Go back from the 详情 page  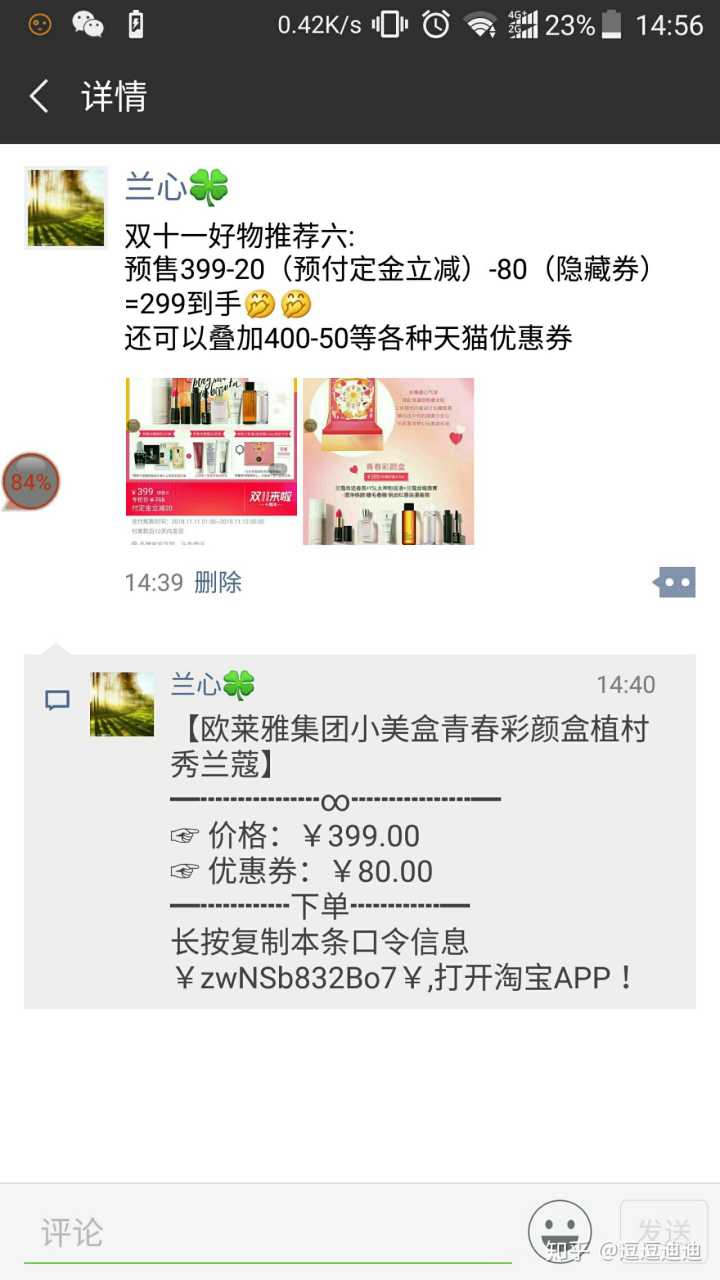[x=39, y=97]
